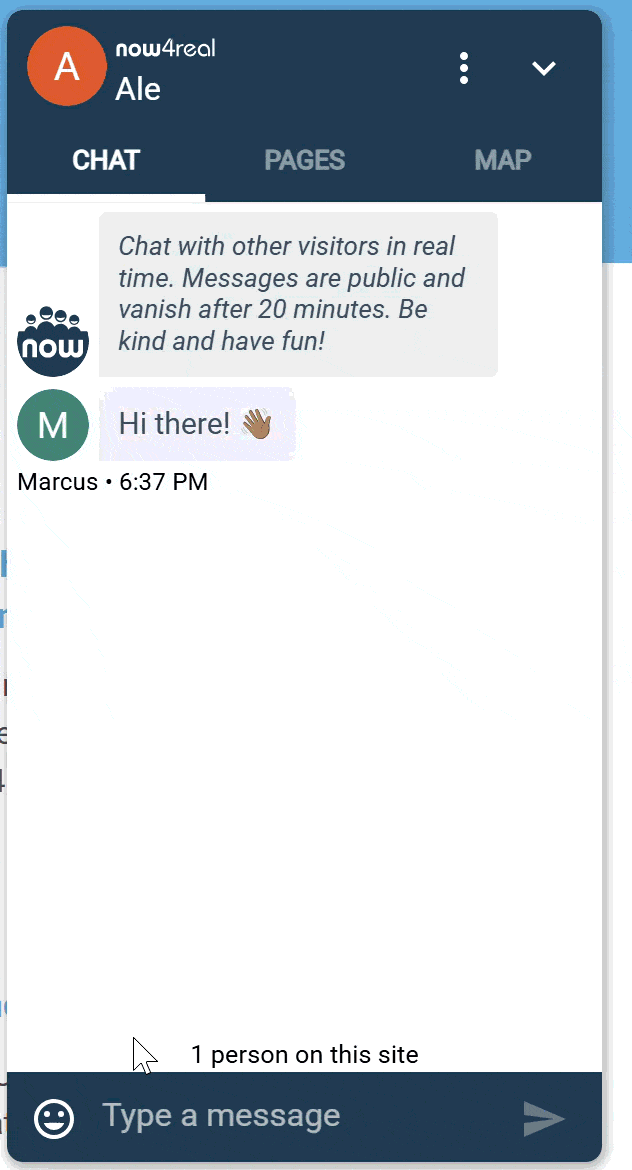
Task: Tap Marcus's avatar next to his message
Action: [53, 425]
